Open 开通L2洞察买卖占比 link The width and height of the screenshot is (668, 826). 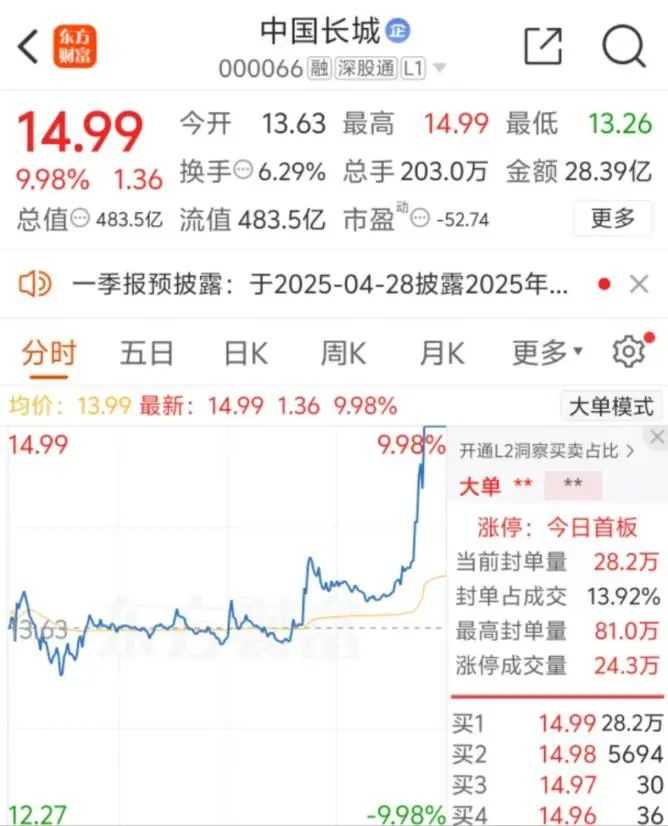(547, 450)
